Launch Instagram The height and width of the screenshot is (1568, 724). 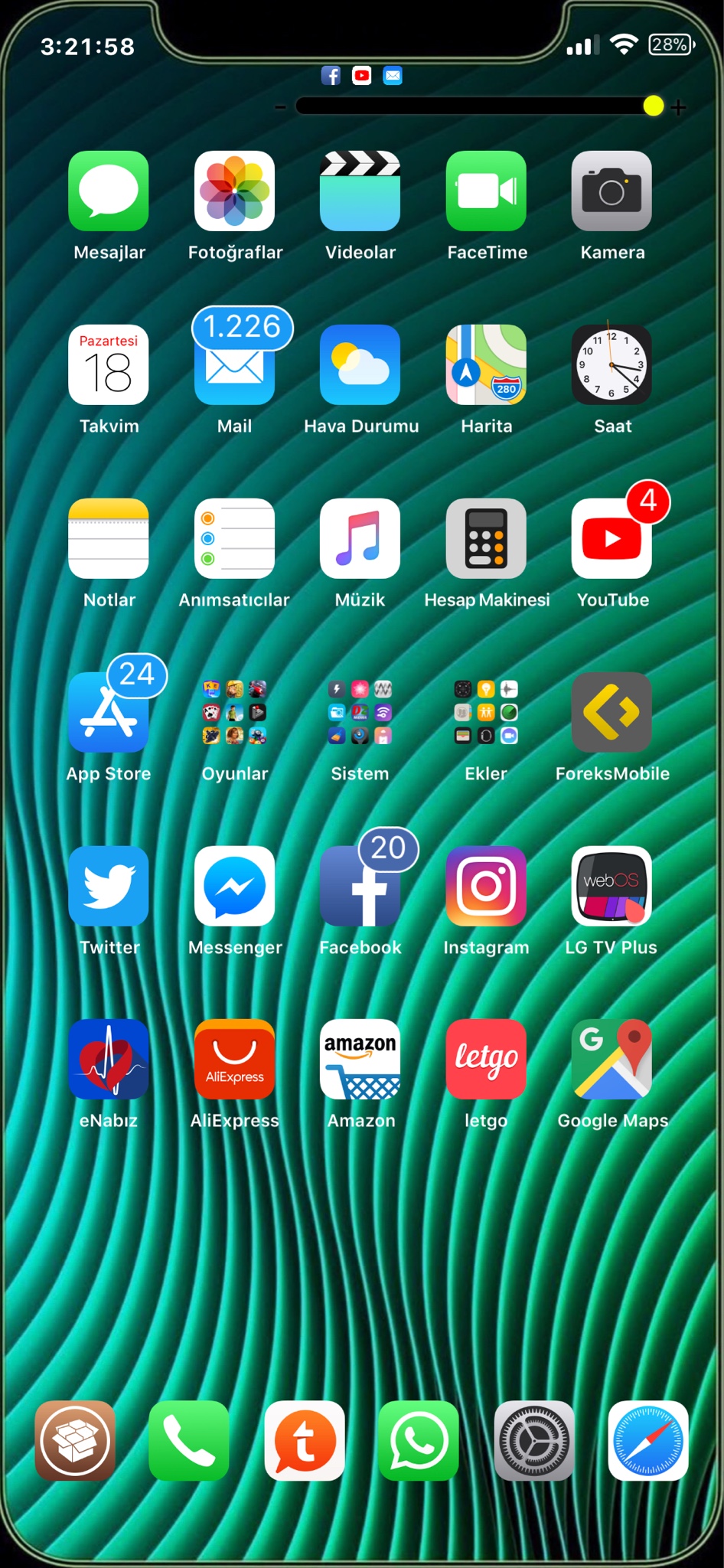coord(486,887)
